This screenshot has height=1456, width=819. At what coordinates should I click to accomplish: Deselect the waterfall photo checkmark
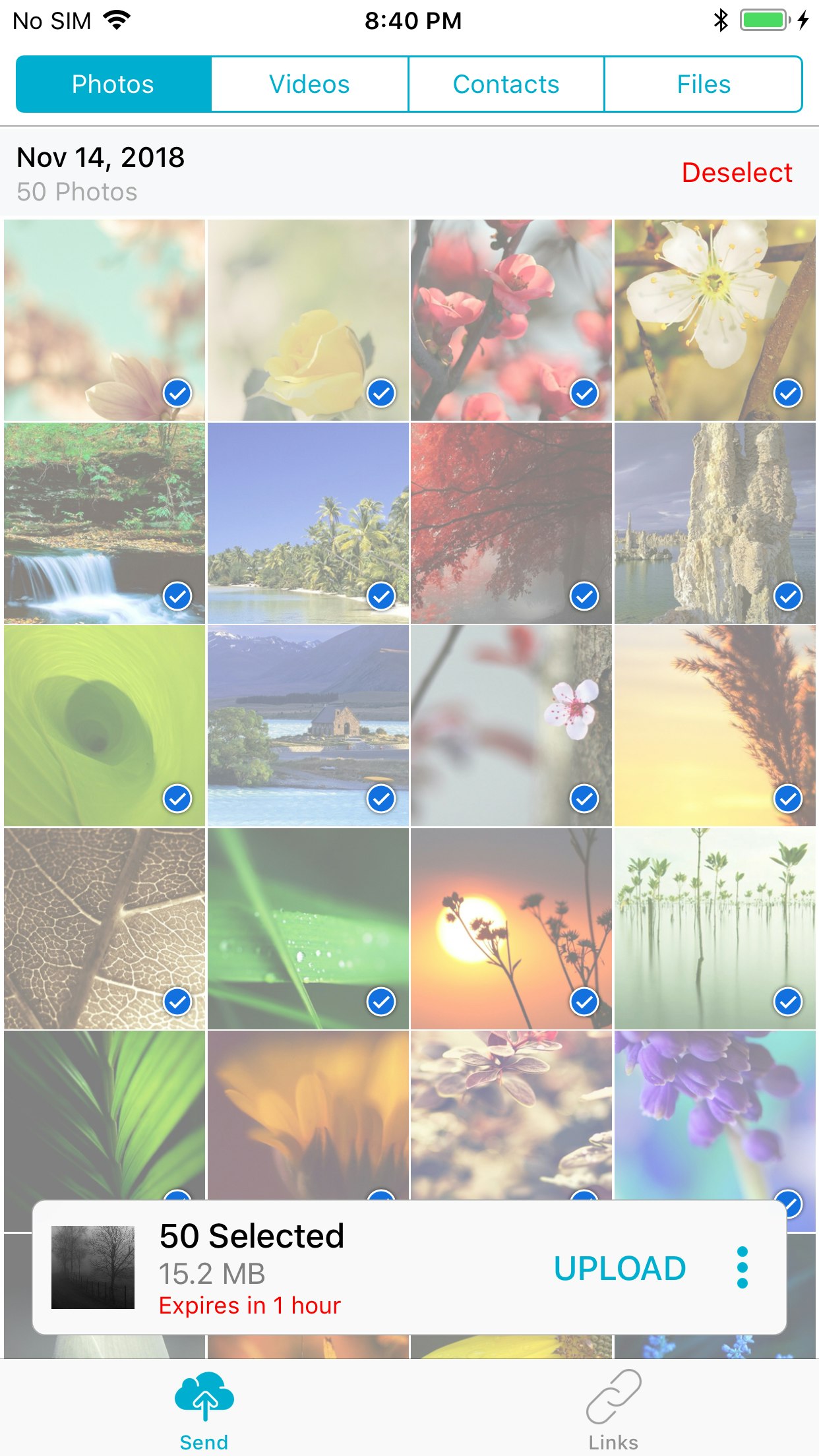(177, 596)
